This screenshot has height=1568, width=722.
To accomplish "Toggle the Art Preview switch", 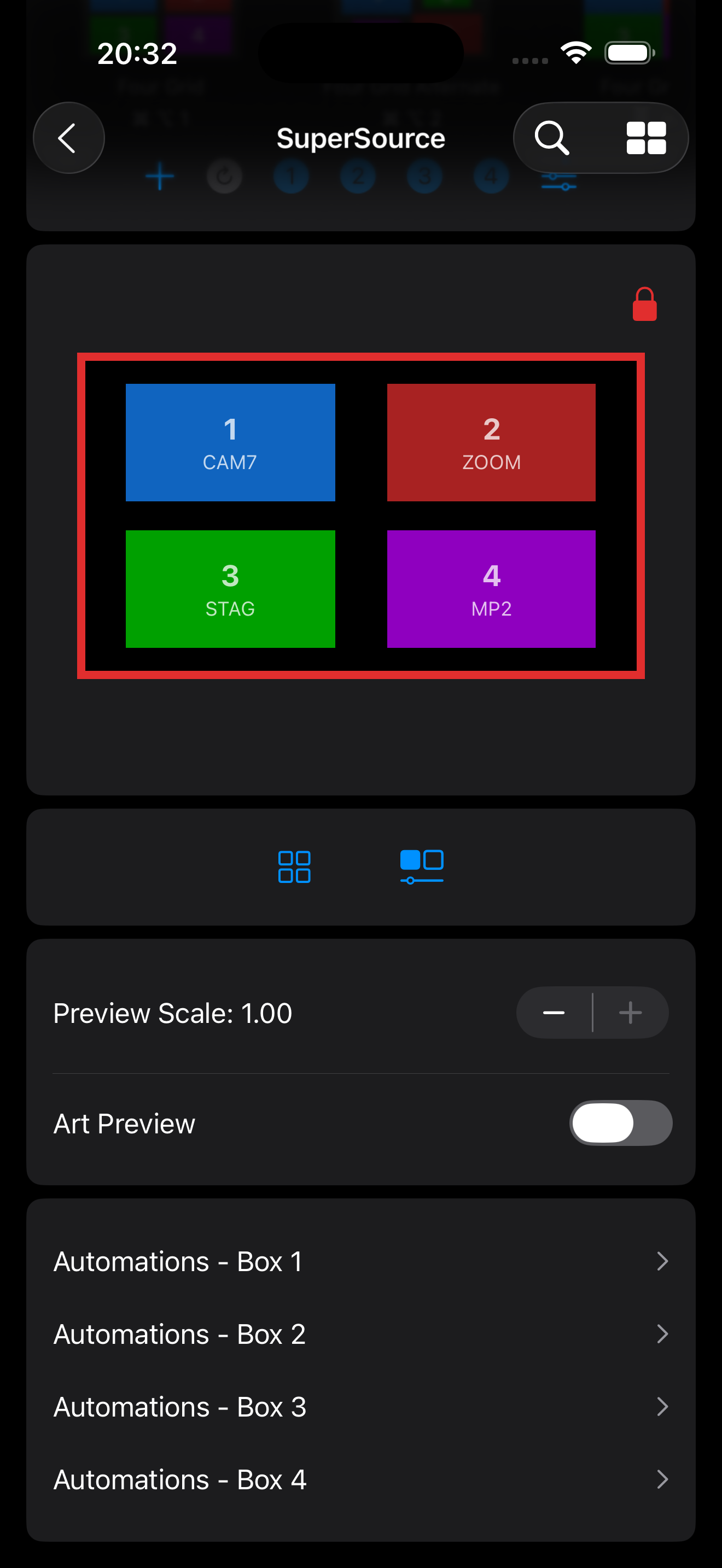I will click(x=620, y=1123).
